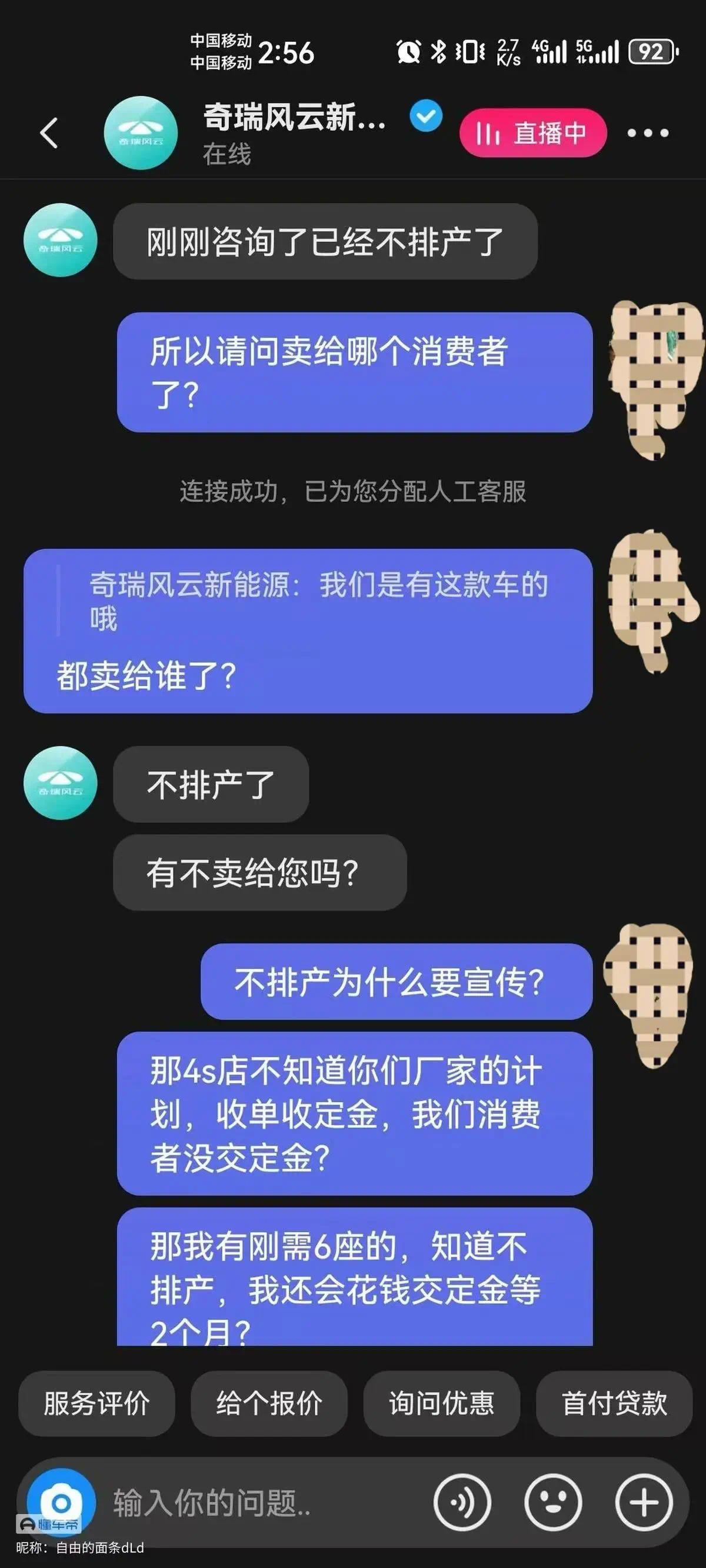Open 奇瑞风云新能源 profile avatar in header

coord(141,133)
